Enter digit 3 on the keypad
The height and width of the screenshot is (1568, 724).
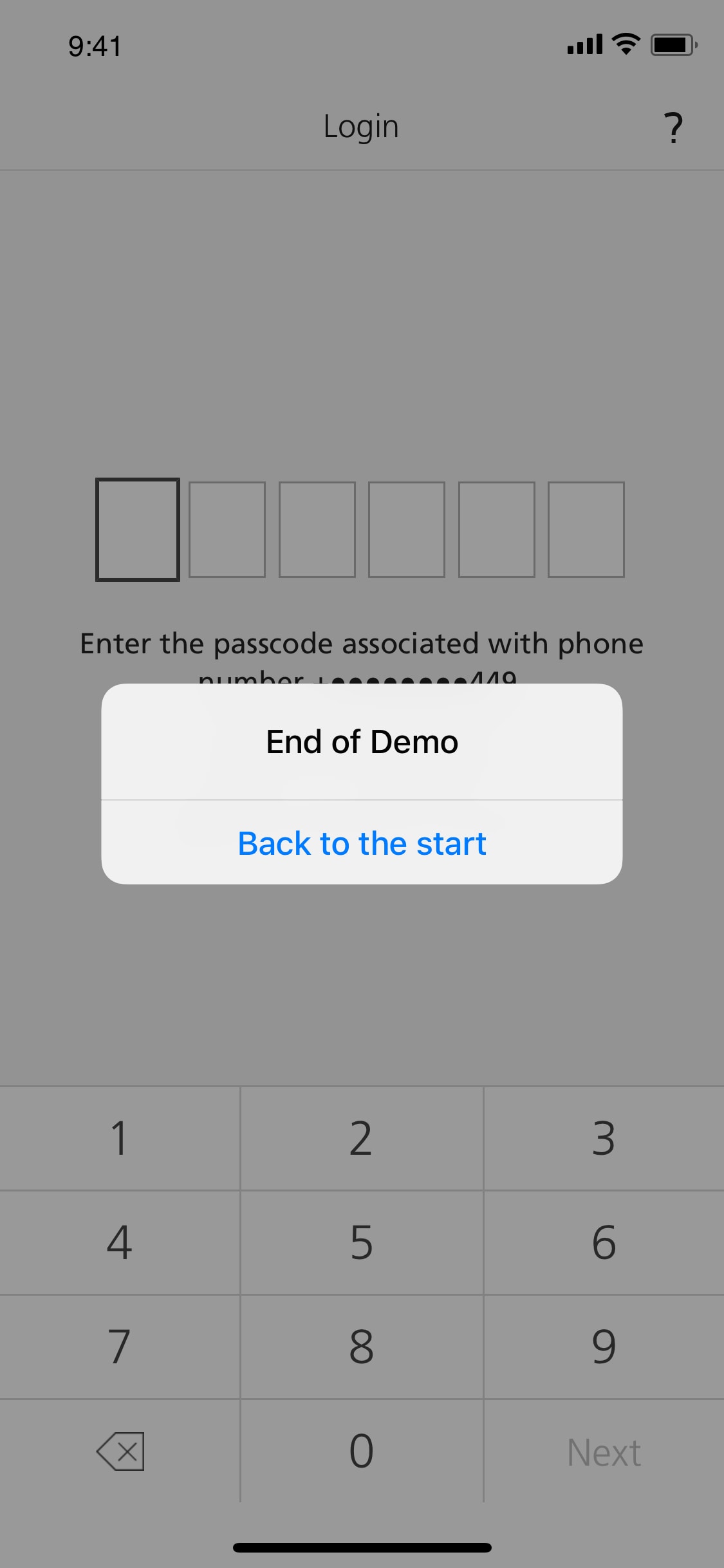coord(604,1138)
